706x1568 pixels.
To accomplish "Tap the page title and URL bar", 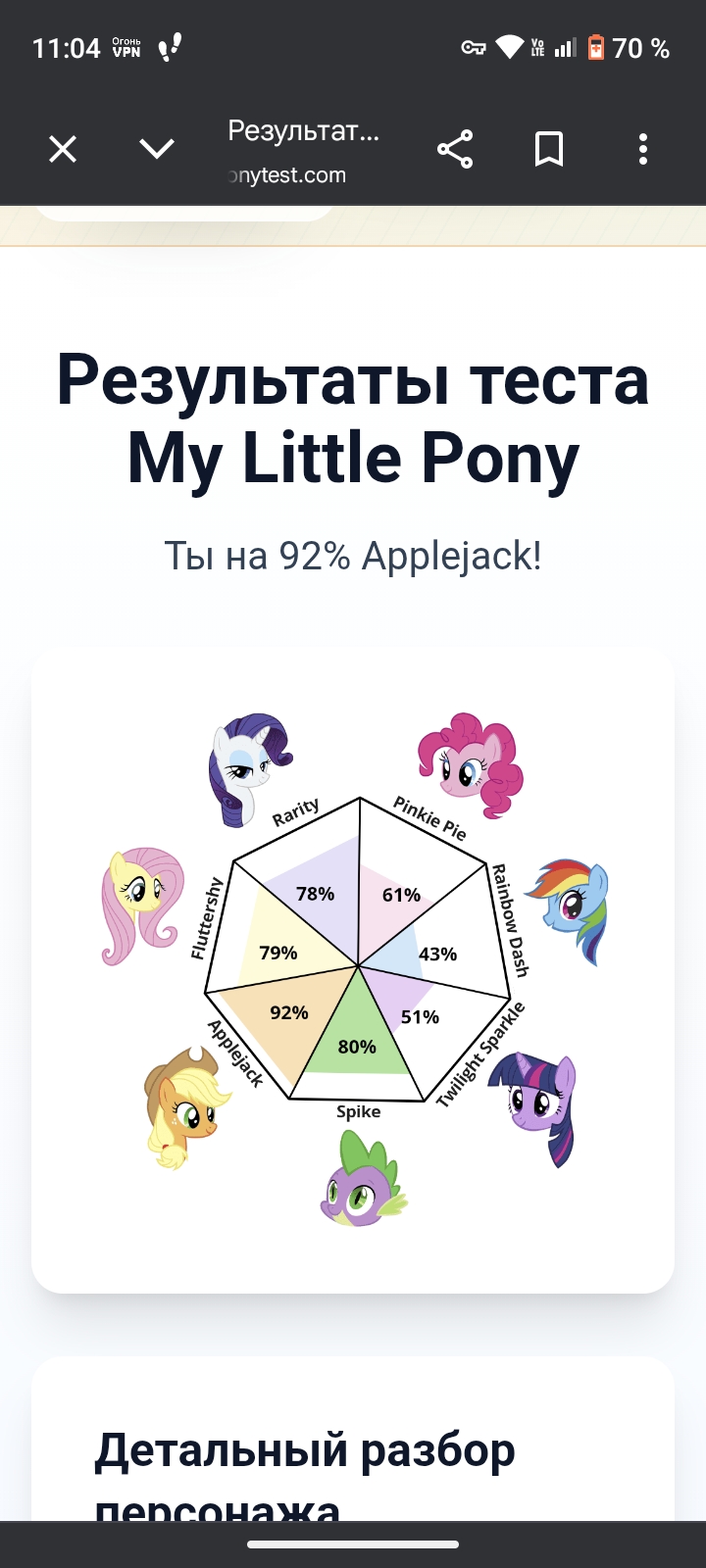I will pyautogui.click(x=302, y=151).
